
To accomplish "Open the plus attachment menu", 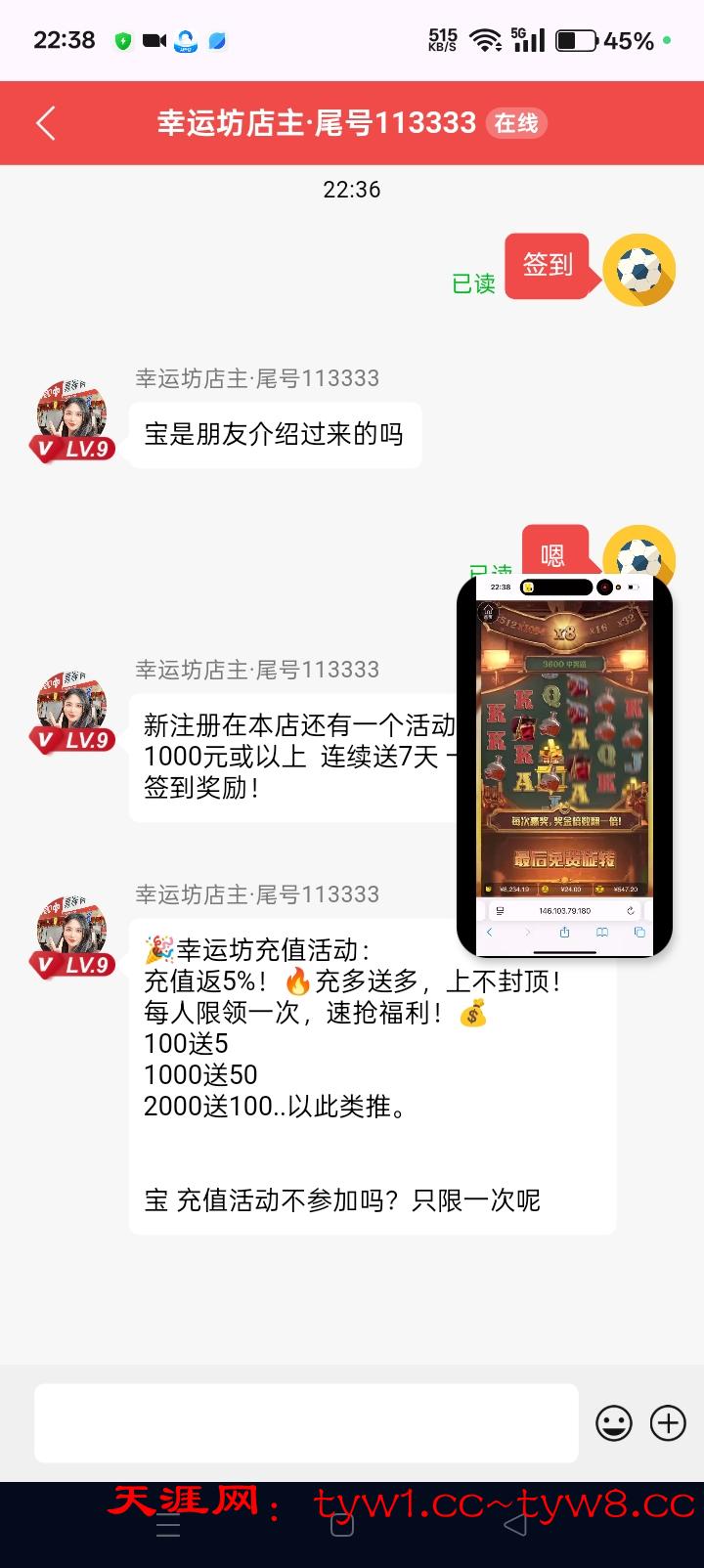I will [669, 1423].
